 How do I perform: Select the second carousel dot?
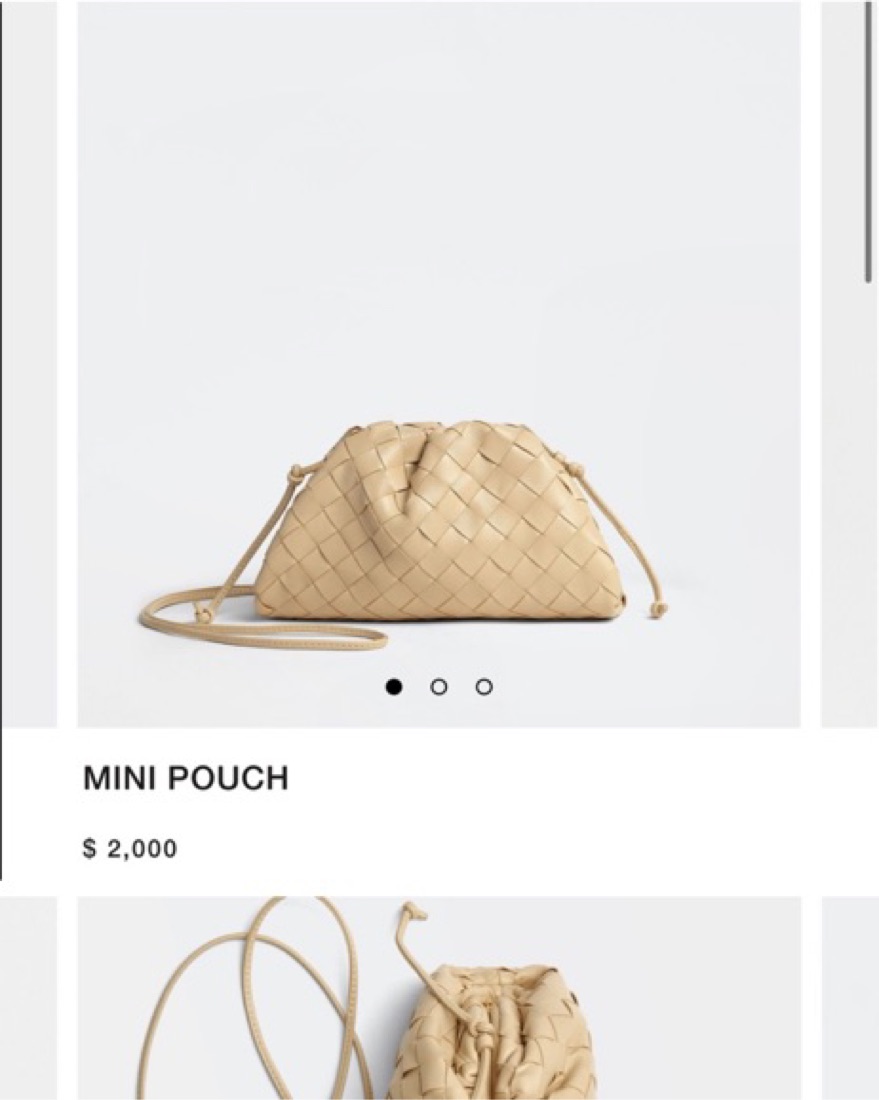point(439,687)
